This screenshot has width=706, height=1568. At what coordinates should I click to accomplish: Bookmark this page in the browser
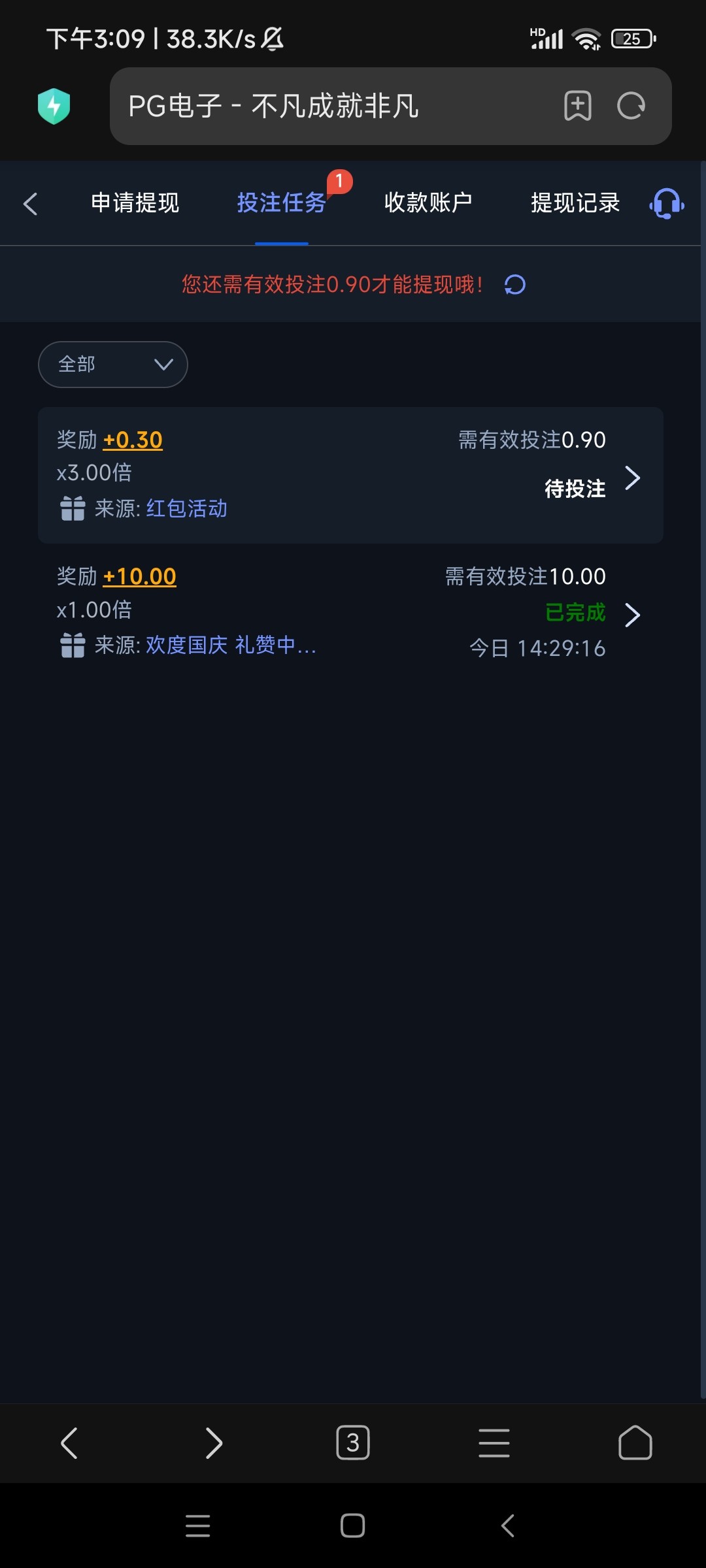tap(578, 106)
